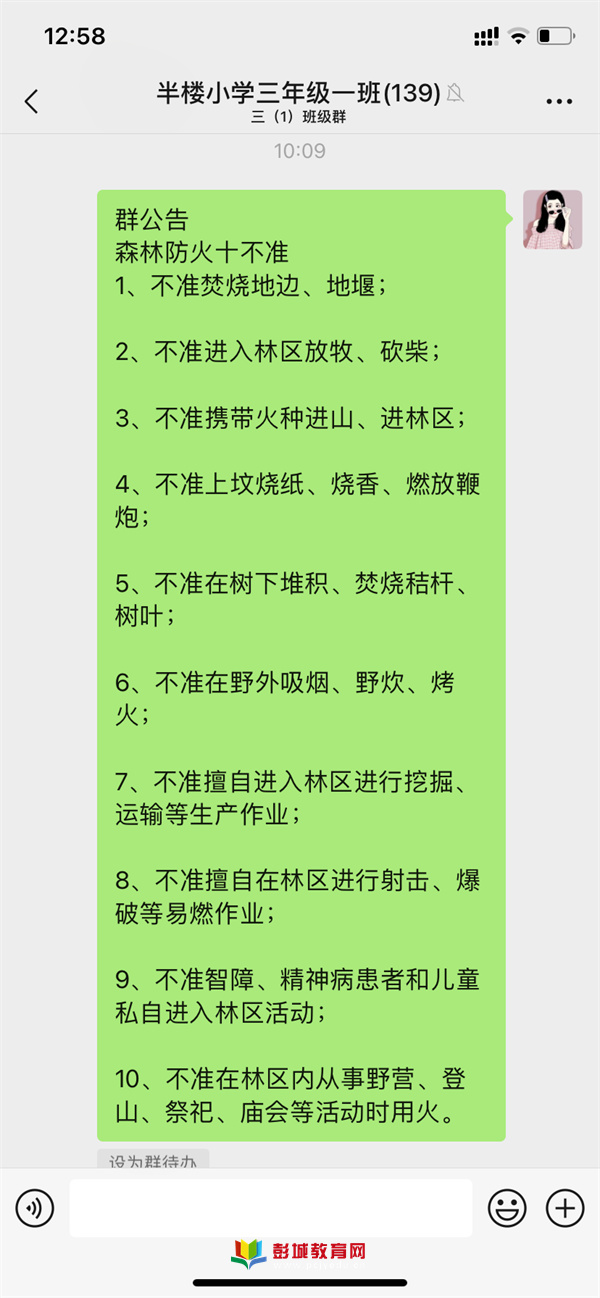Switch to voice input mode

(x=34, y=1208)
